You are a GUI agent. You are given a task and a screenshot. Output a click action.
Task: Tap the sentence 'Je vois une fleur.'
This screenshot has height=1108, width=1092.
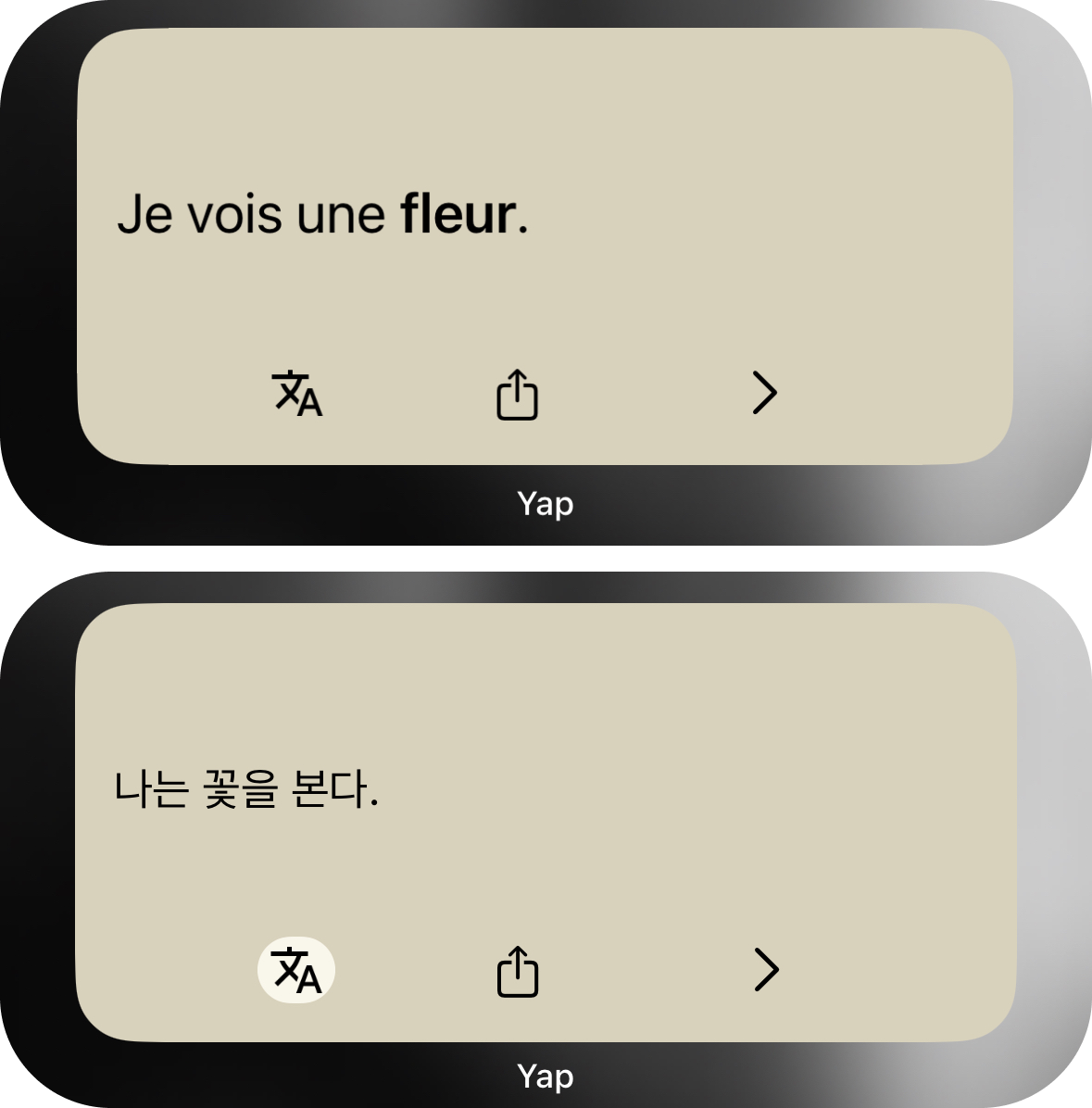tap(322, 214)
